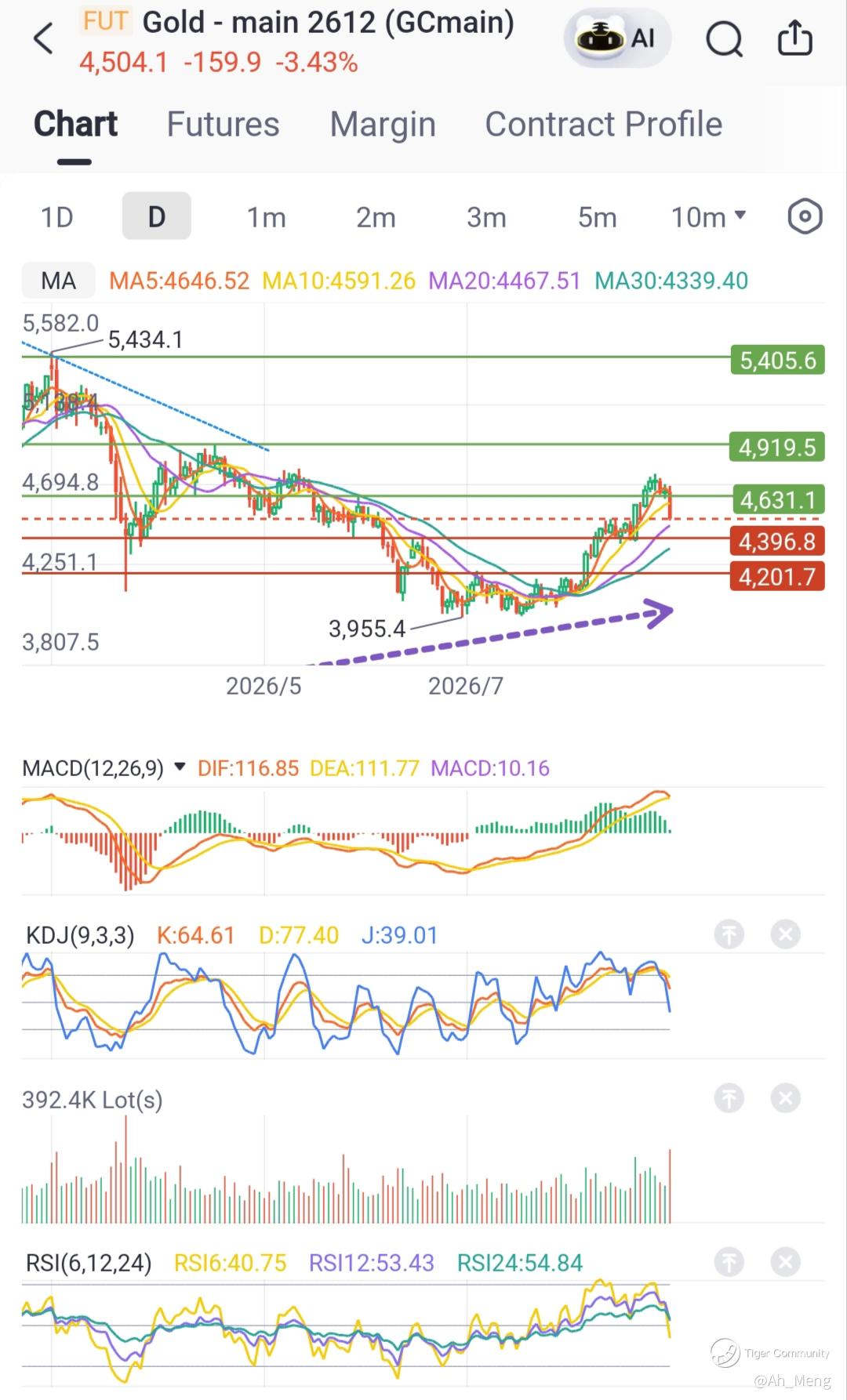Viewport: 847px width, 1400px height.
Task: Select the 5m chart interval
Action: click(597, 217)
